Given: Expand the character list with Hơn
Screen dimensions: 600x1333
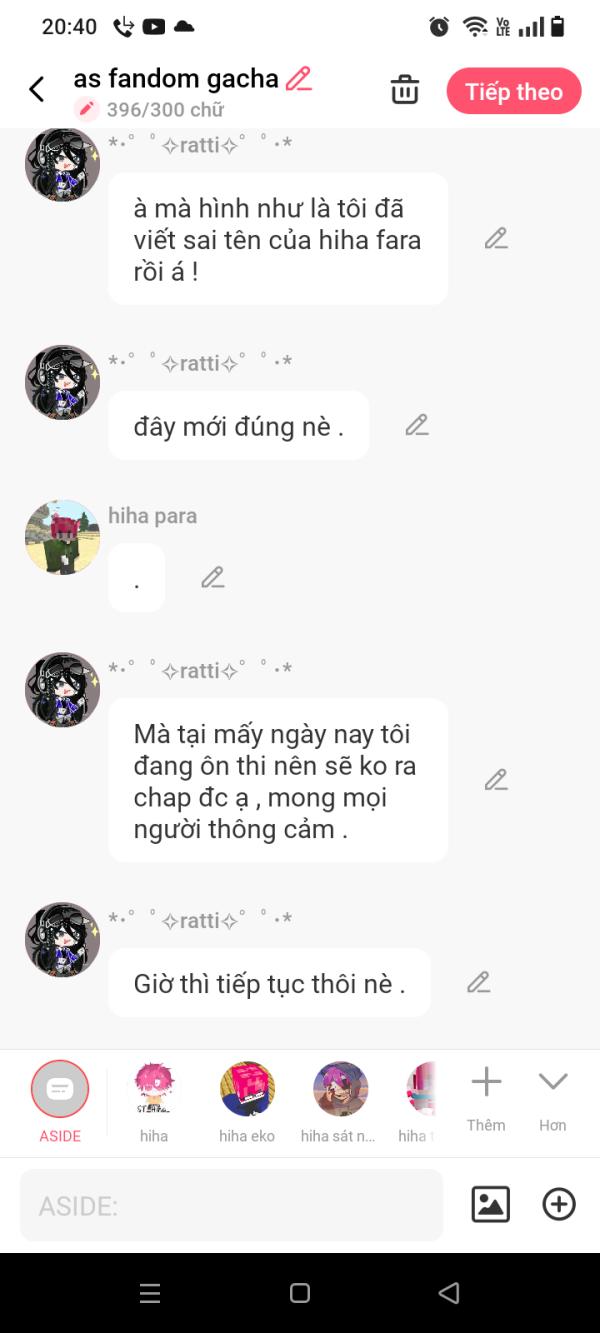Looking at the screenshot, I should click(x=553, y=1099).
